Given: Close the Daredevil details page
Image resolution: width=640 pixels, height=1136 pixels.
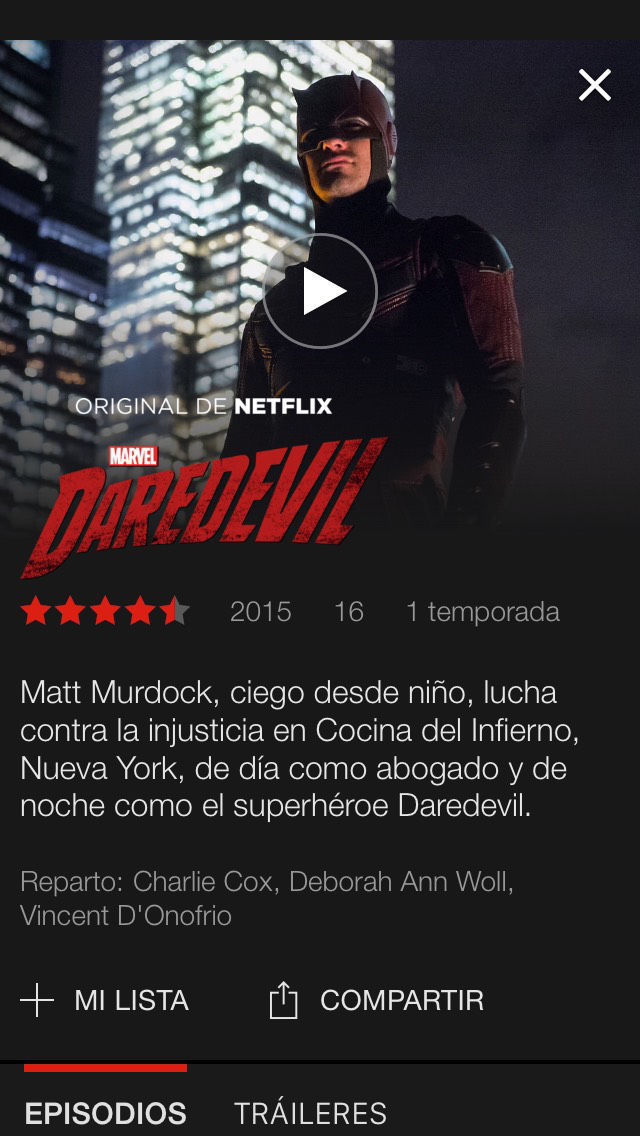Looking at the screenshot, I should point(594,86).
